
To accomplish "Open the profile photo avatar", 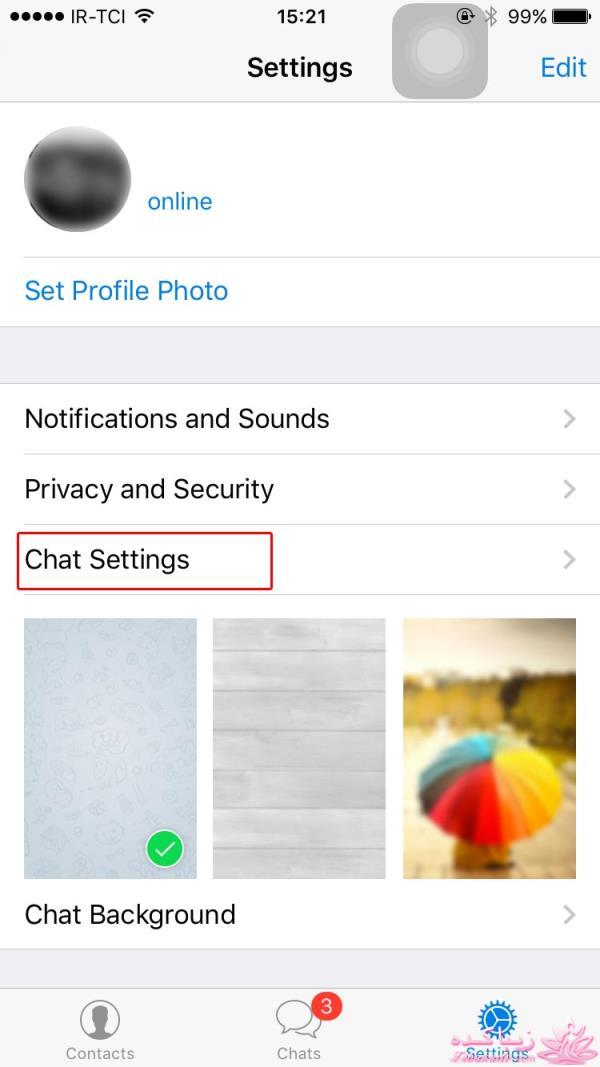I will tap(78, 180).
